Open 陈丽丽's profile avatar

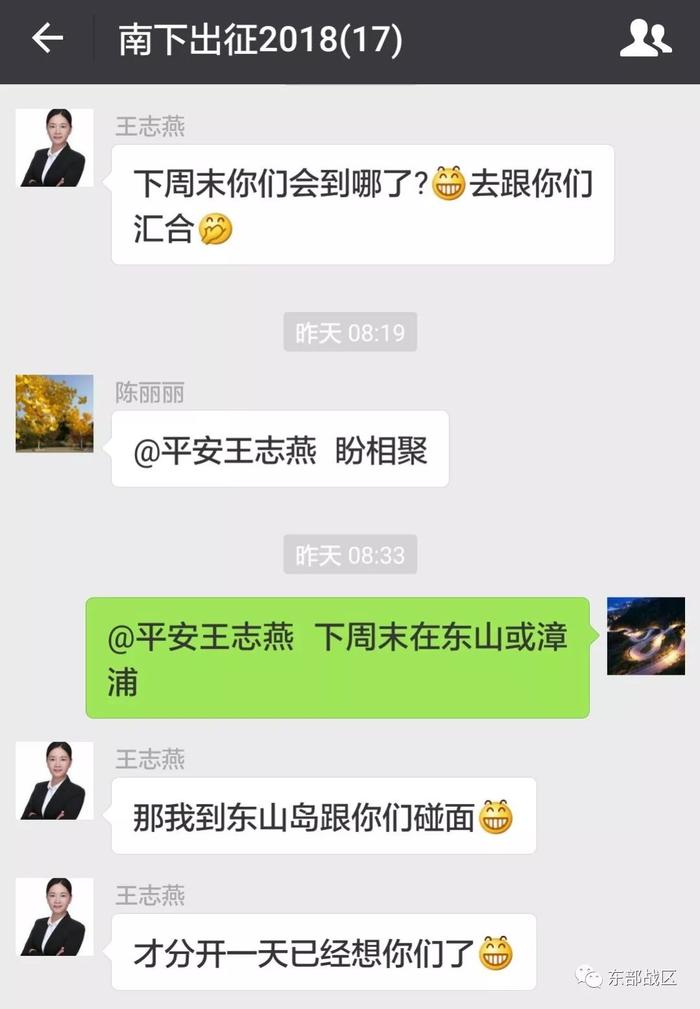[x=55, y=413]
